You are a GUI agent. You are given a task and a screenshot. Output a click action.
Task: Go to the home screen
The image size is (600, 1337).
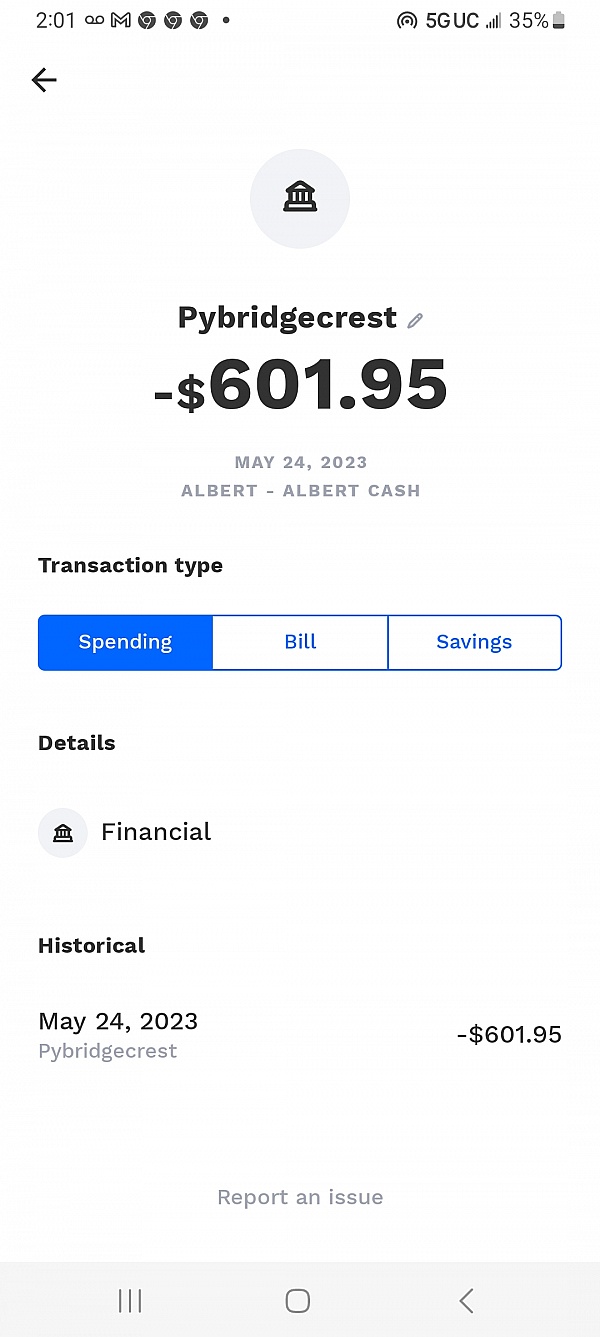pyautogui.click(x=298, y=1300)
